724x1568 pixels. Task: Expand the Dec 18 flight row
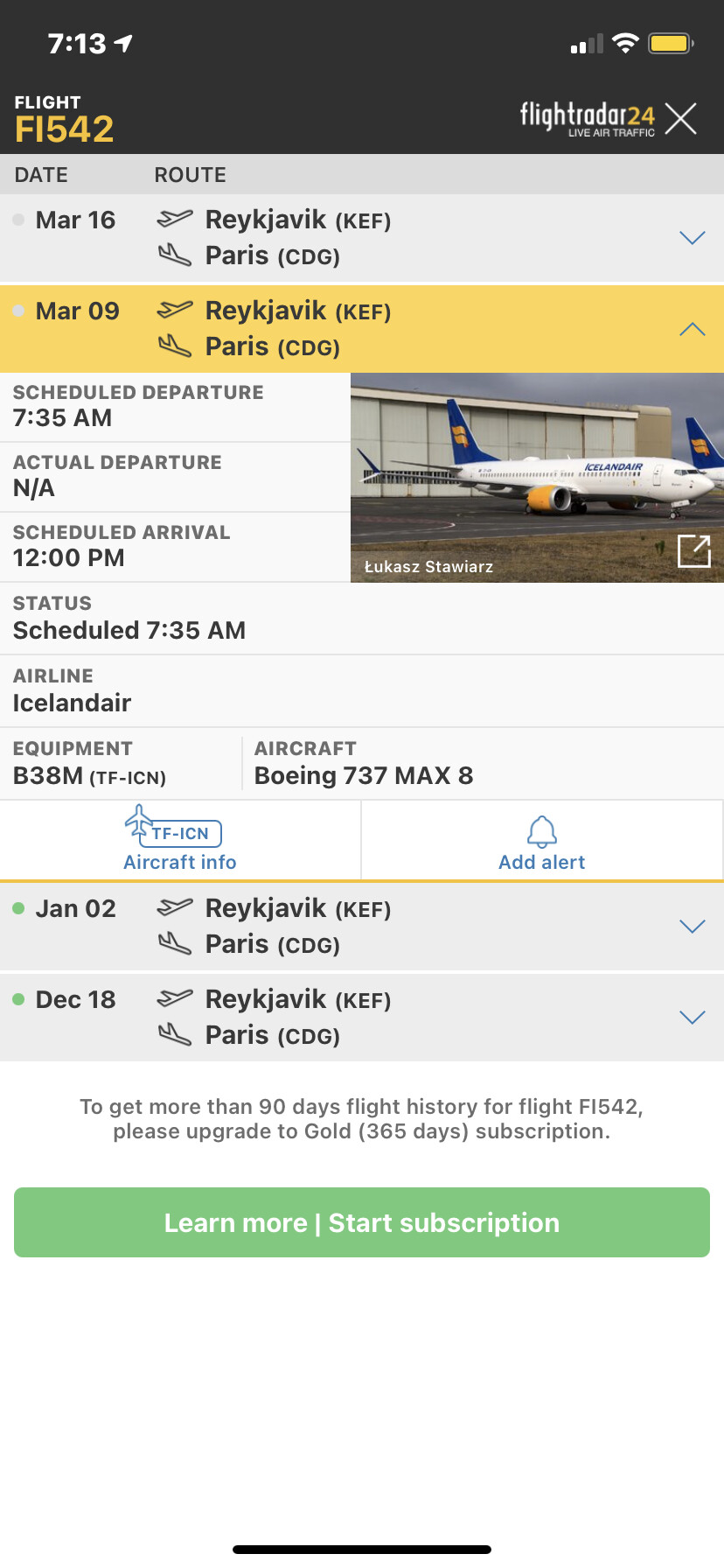click(692, 1017)
